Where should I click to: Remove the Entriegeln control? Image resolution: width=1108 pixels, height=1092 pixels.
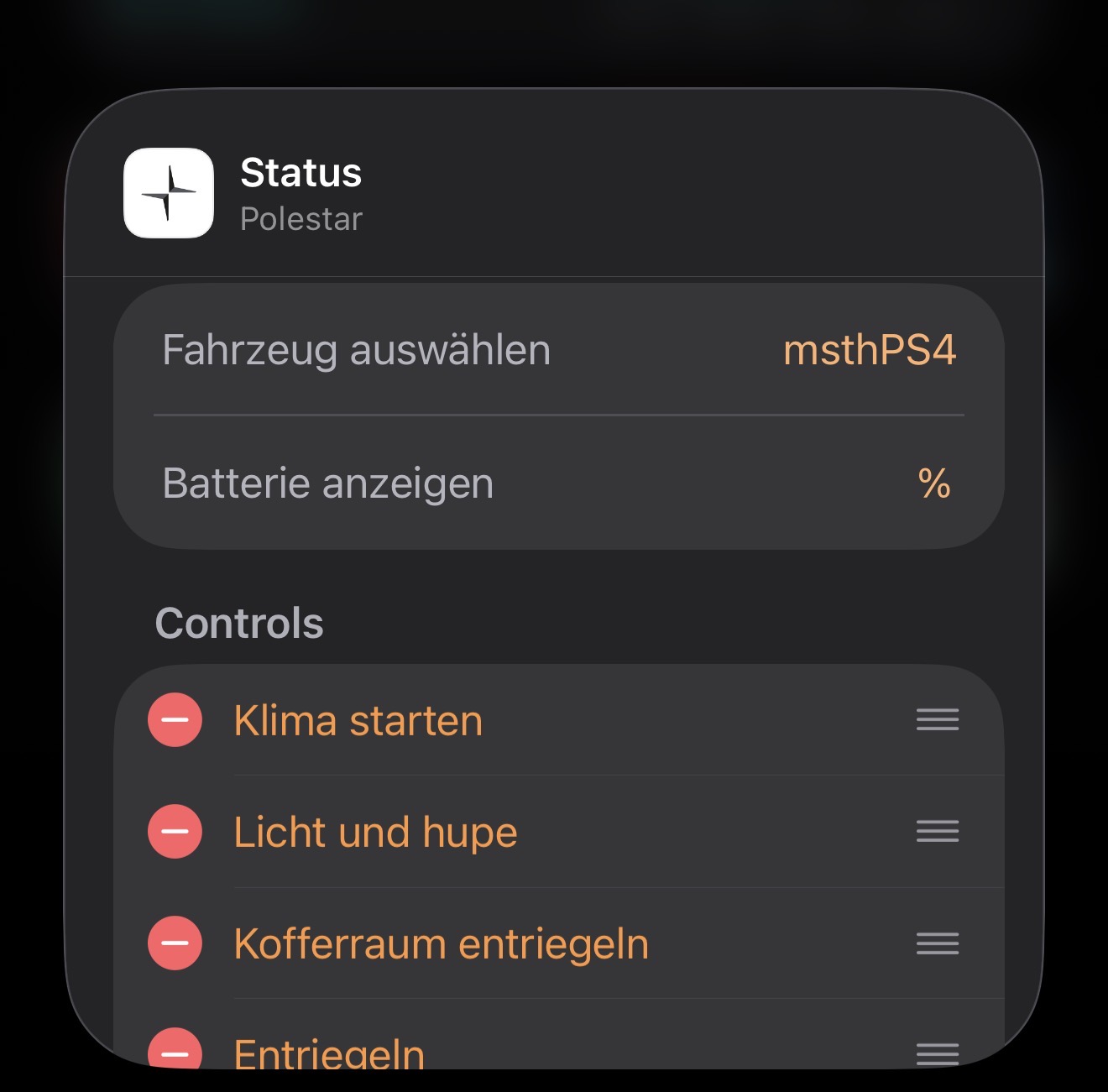tap(175, 1051)
